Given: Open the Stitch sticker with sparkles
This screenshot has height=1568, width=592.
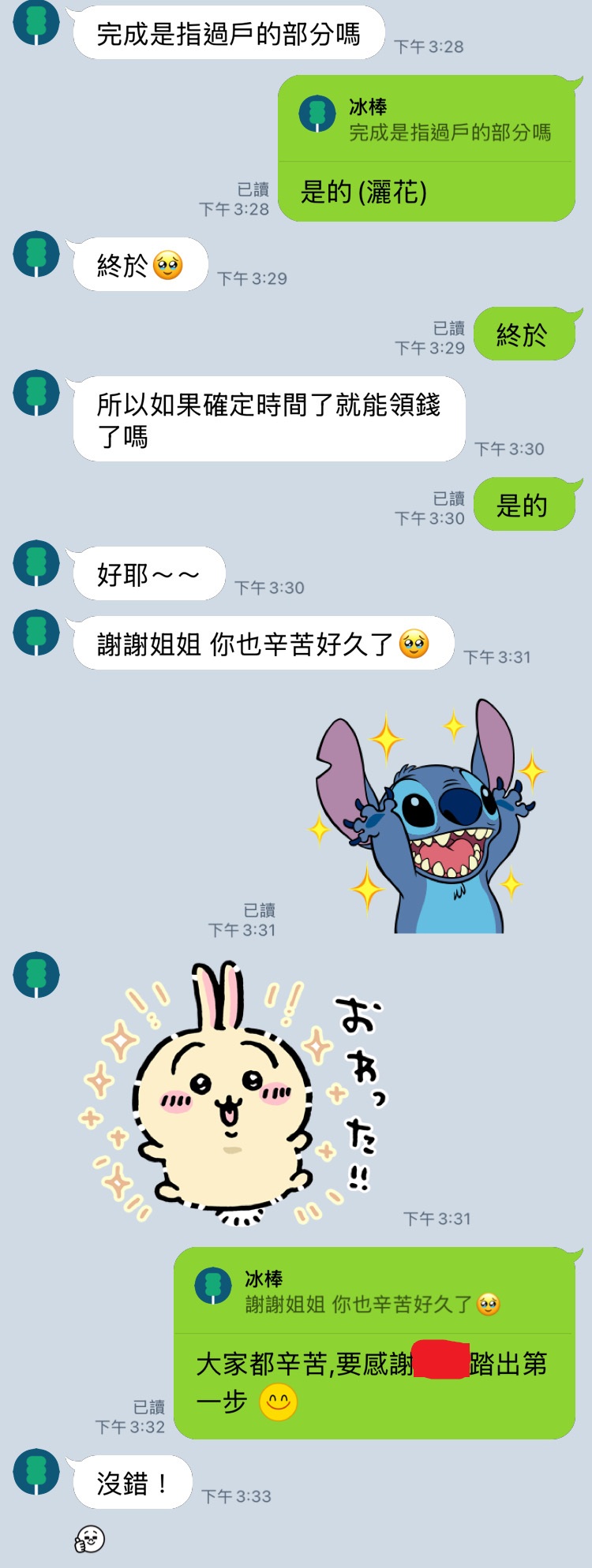Looking at the screenshot, I should [x=426, y=817].
